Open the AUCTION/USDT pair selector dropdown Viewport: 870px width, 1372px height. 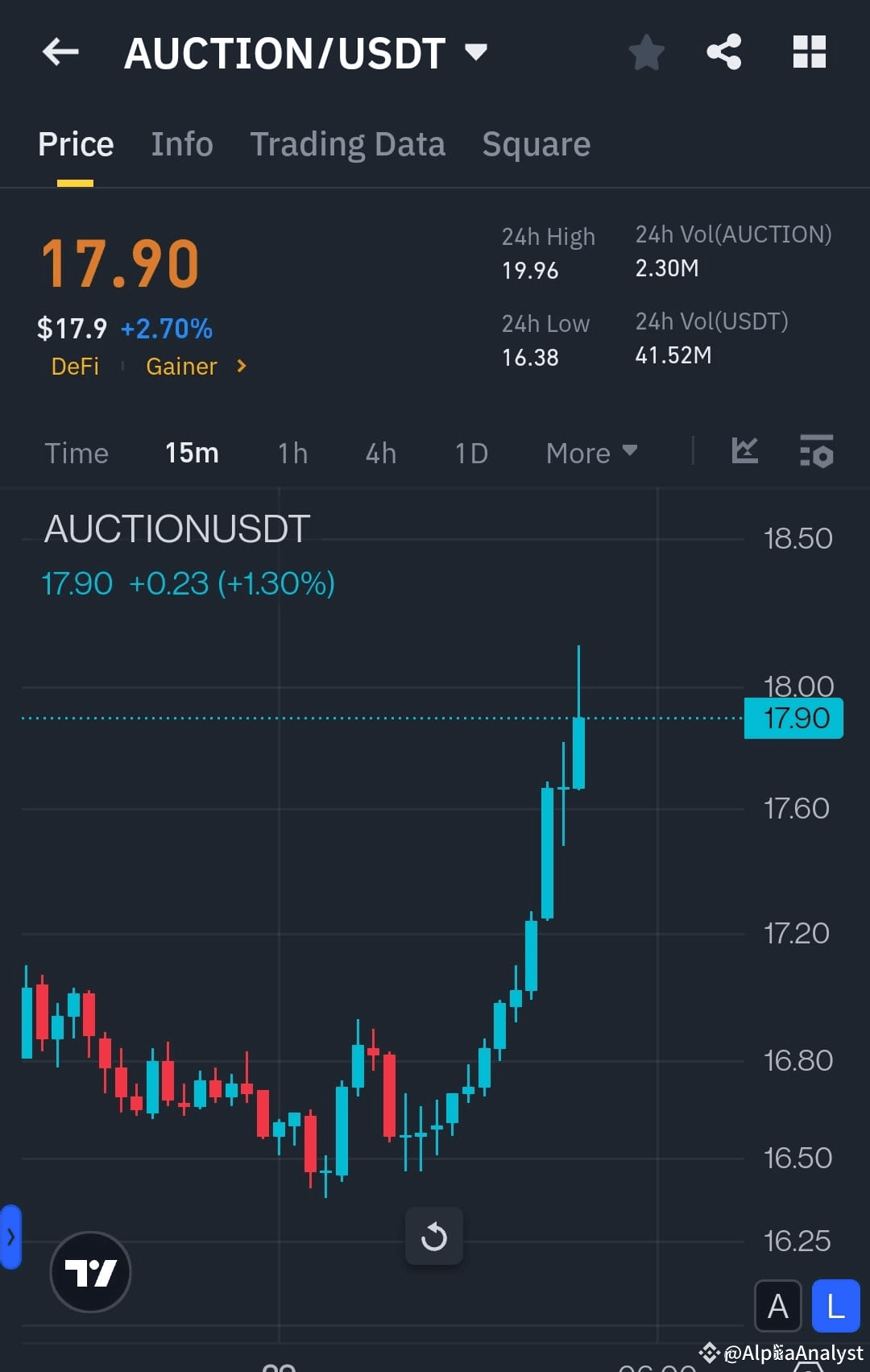coord(476,52)
